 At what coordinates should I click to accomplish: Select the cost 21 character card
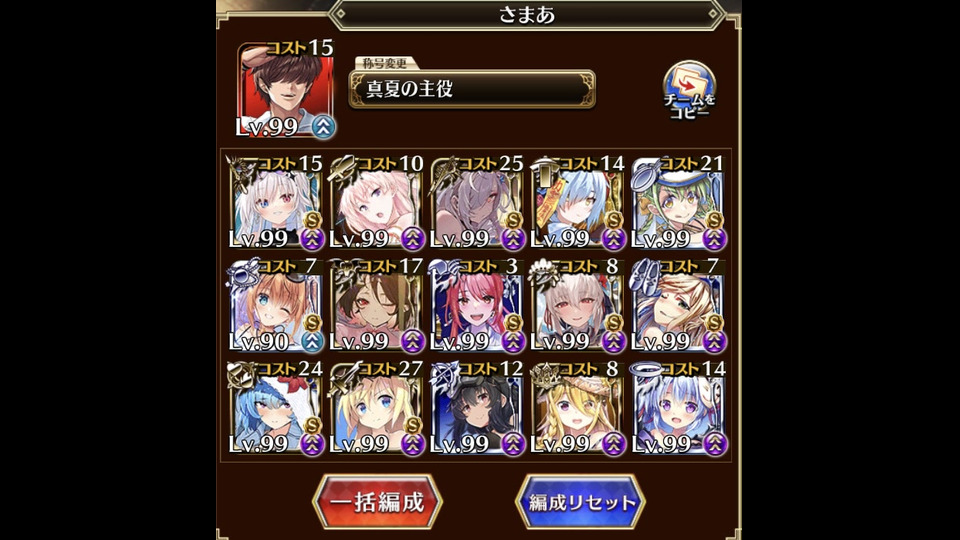point(679,204)
